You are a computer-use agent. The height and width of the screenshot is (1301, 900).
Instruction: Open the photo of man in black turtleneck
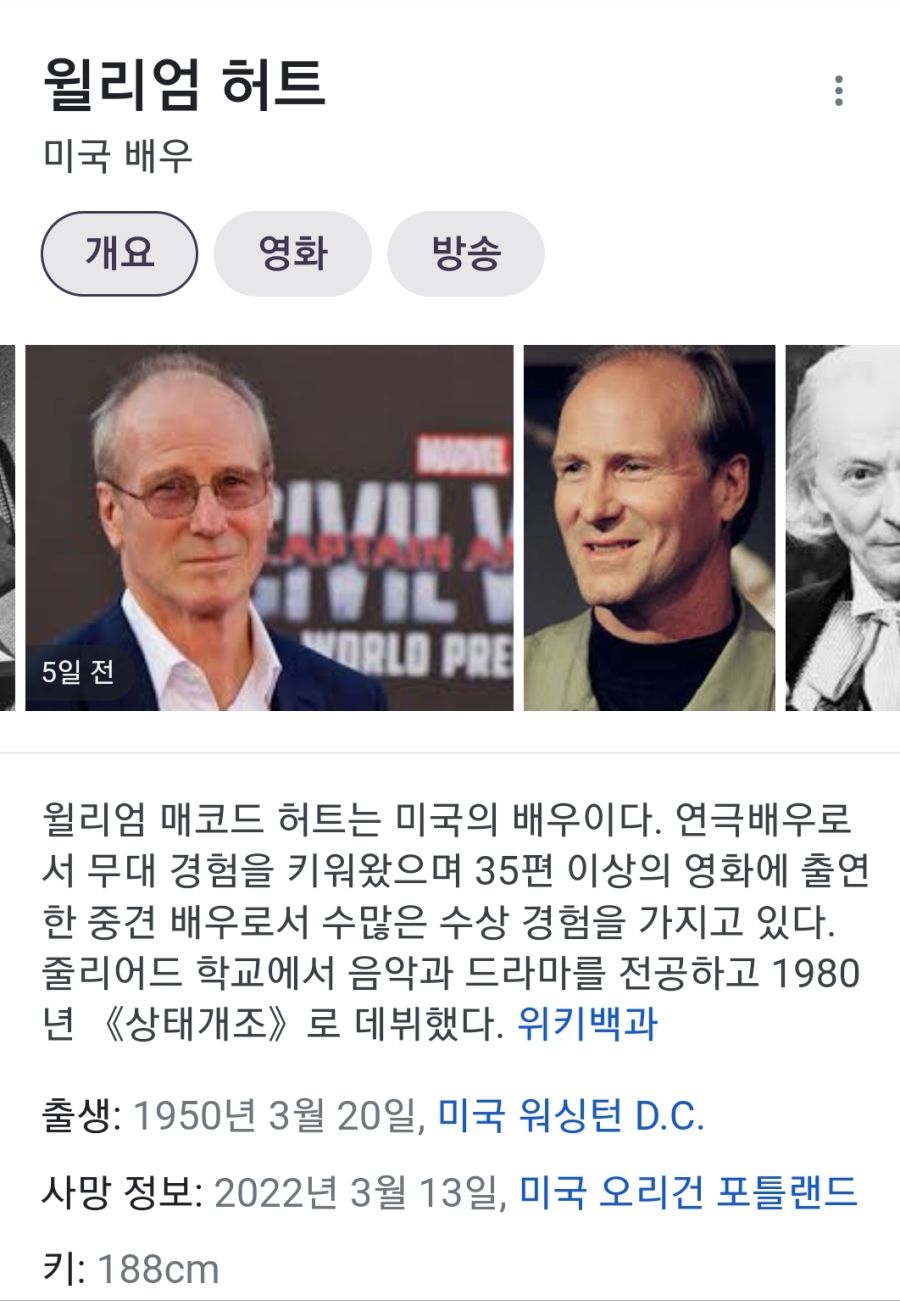click(x=649, y=528)
